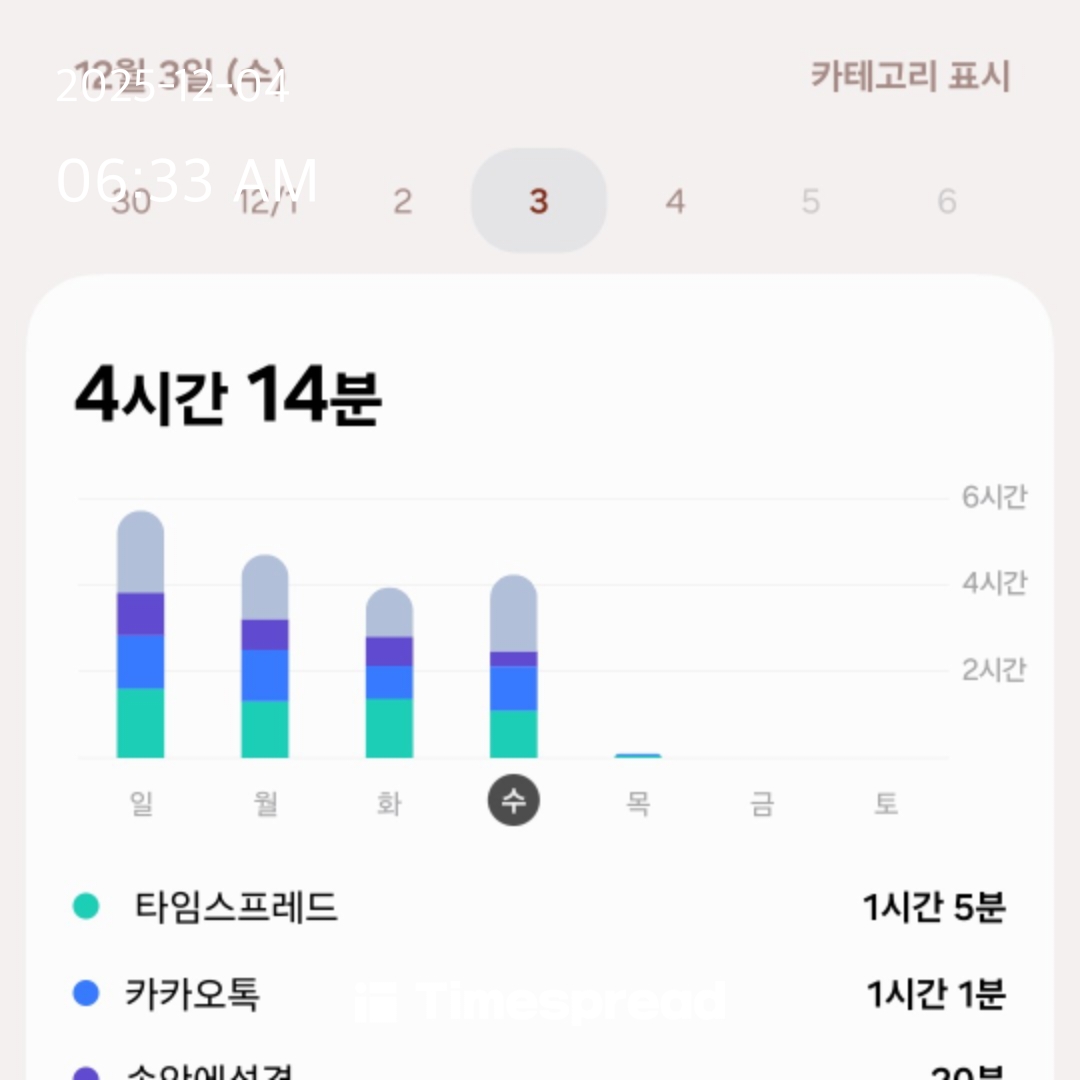This screenshot has width=1080, height=1080.
Task: Tap the 수 bar in the usage chart
Action: point(513,668)
